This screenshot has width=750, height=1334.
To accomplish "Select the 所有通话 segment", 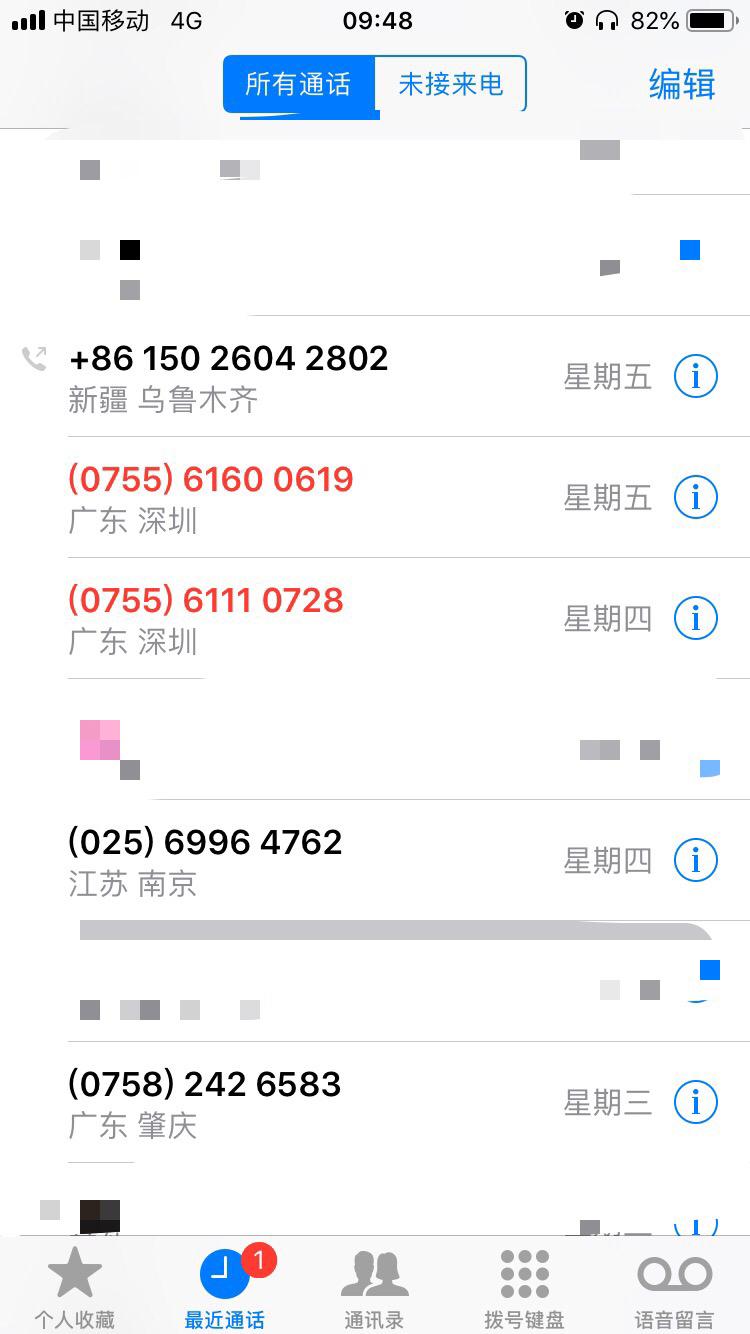I will pos(298,84).
